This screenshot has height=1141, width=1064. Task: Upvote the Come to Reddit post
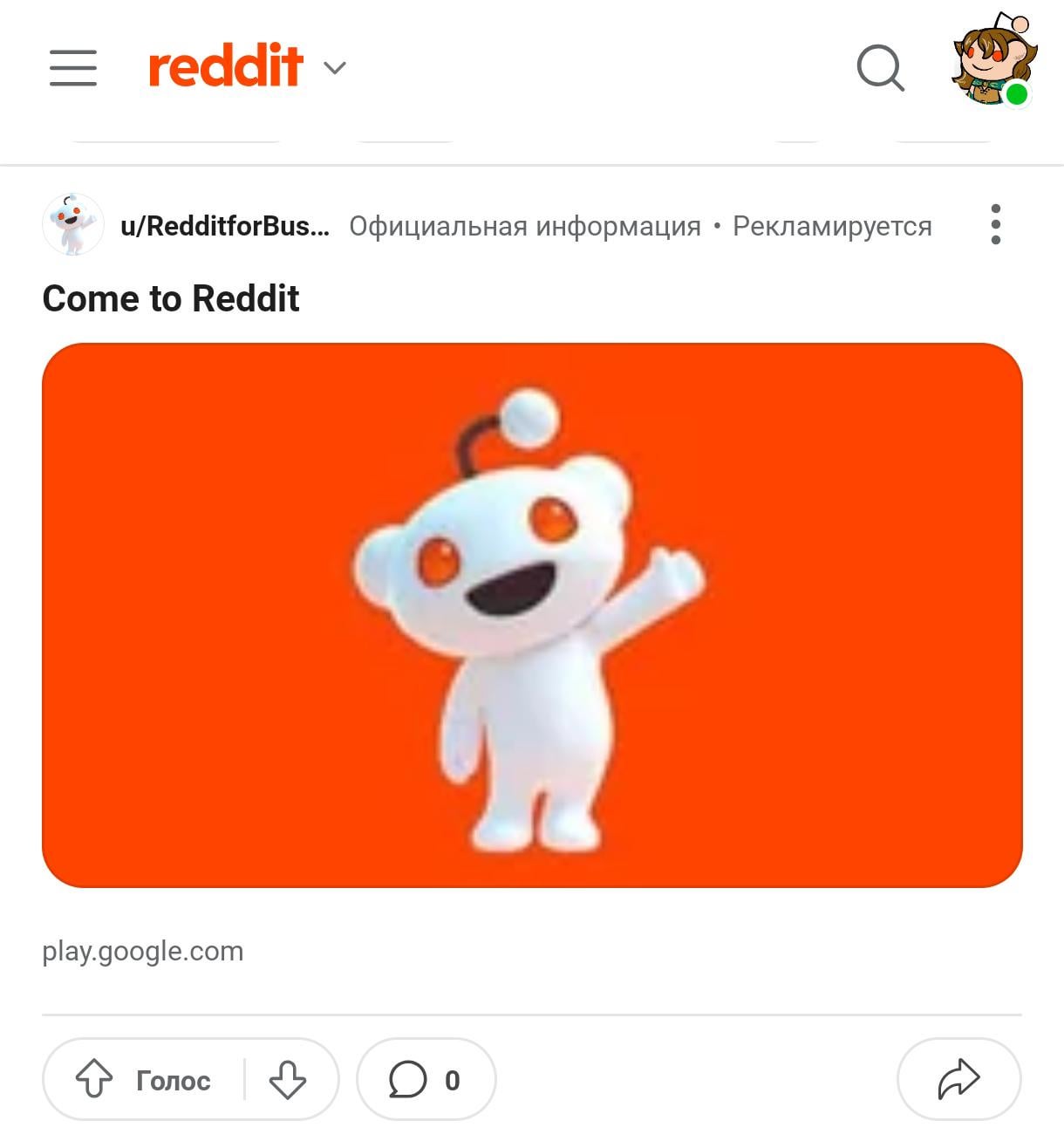coord(94,1079)
